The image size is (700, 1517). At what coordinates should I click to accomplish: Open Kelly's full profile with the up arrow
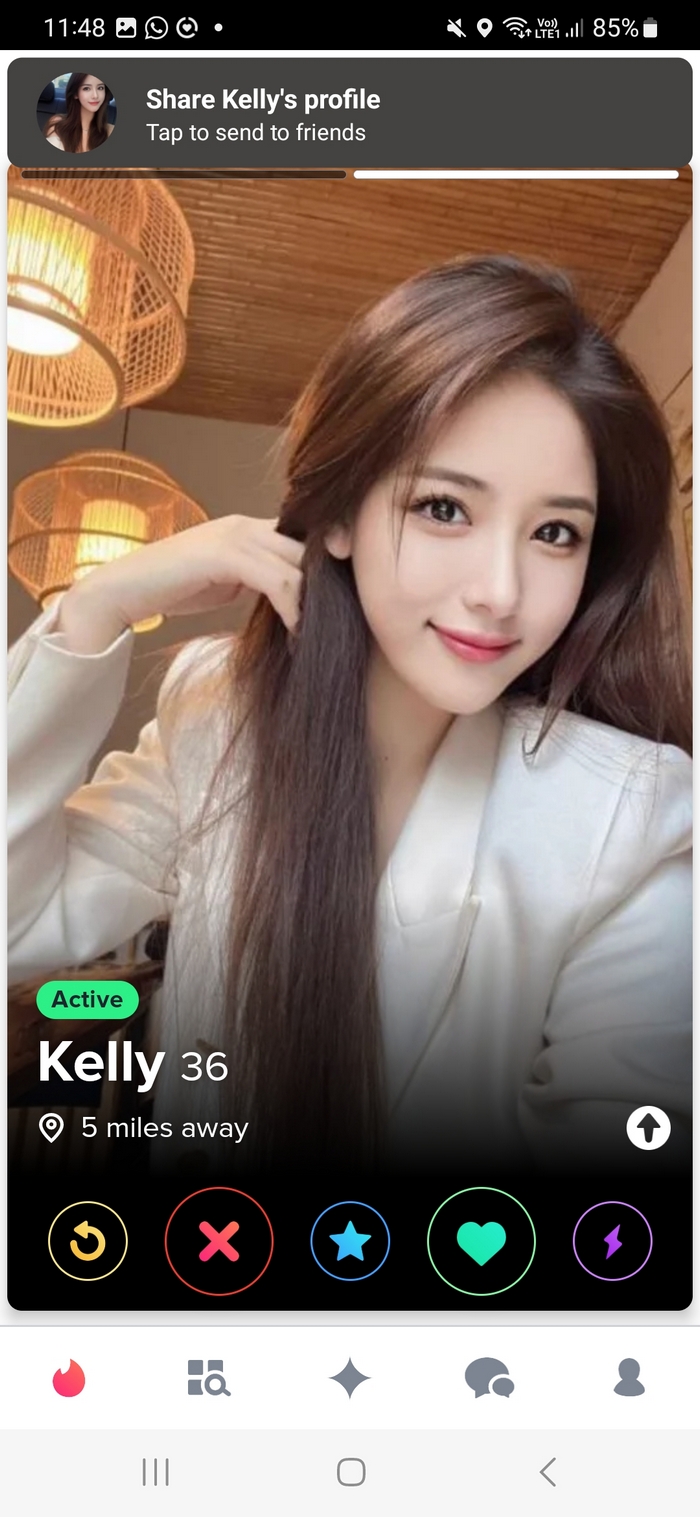tap(648, 1129)
